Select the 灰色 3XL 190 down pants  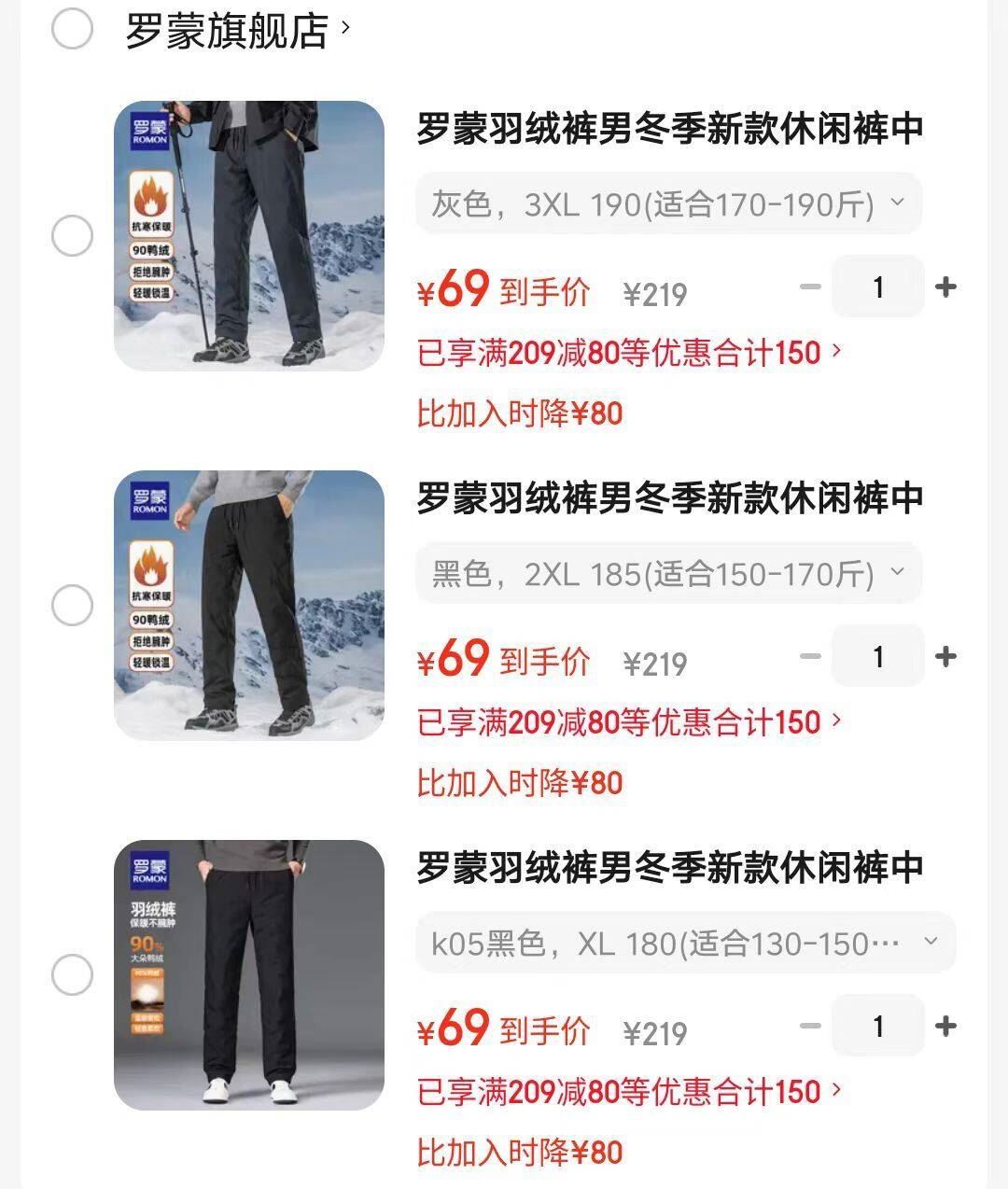72,236
